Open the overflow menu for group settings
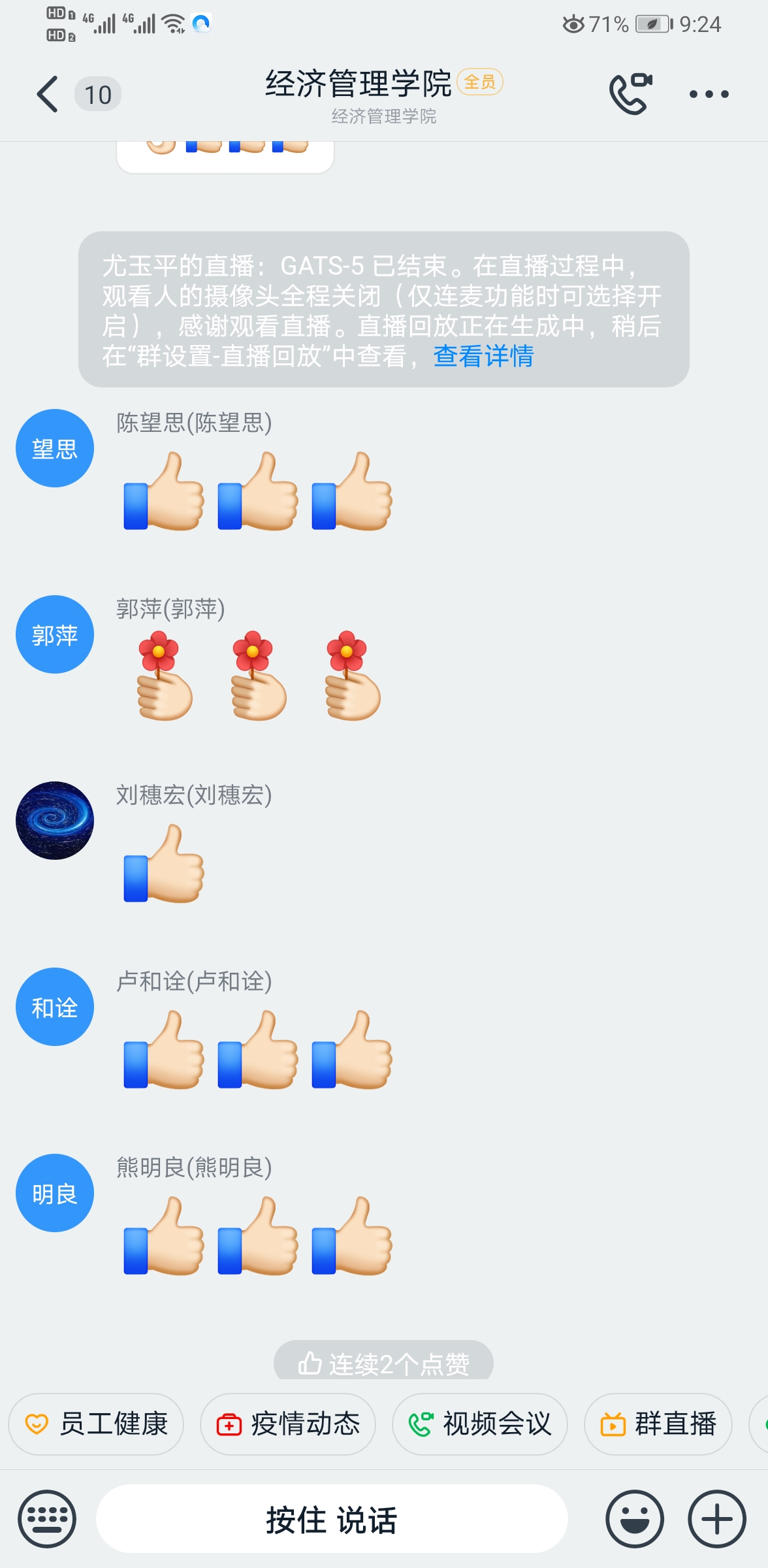This screenshot has height=1568, width=768. (x=709, y=94)
